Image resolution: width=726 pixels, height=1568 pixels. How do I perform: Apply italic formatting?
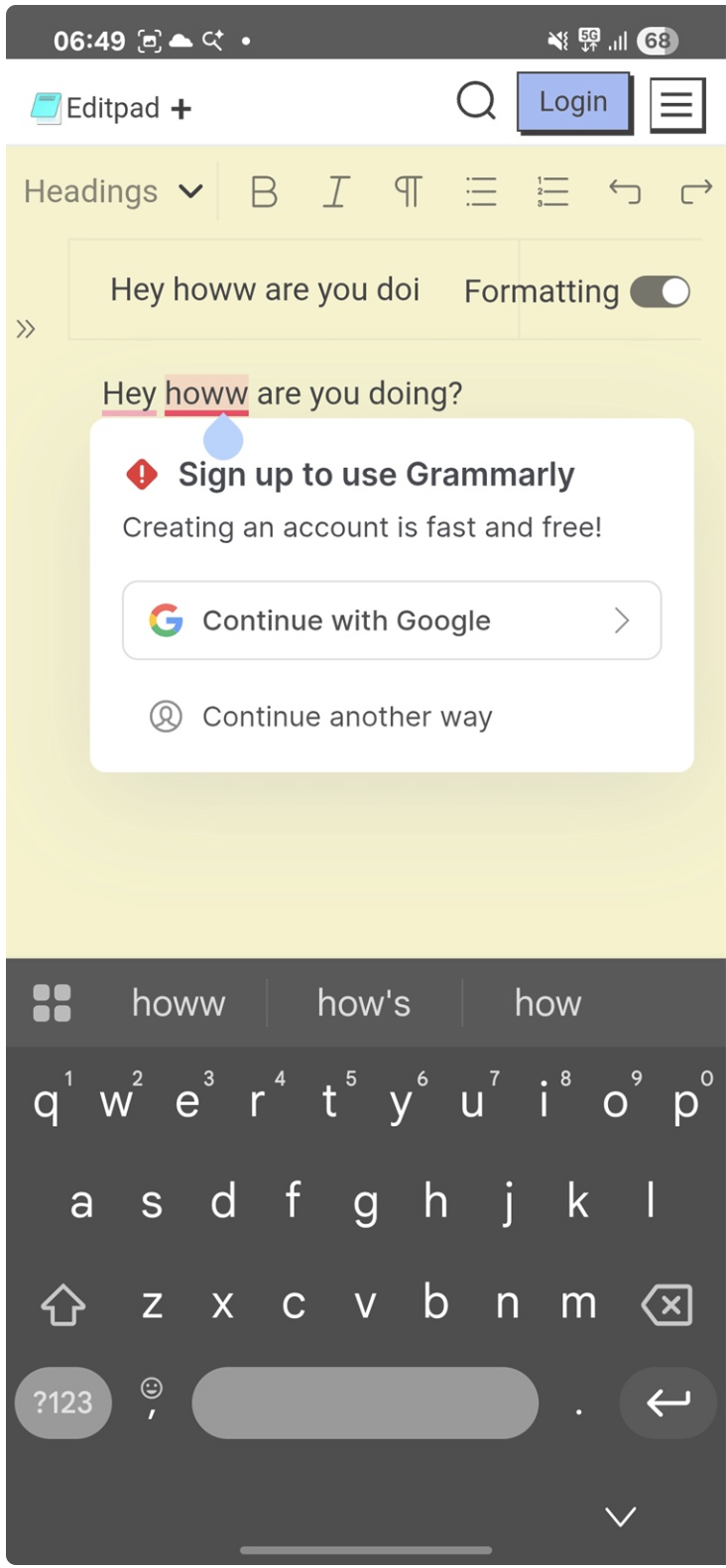tap(336, 191)
